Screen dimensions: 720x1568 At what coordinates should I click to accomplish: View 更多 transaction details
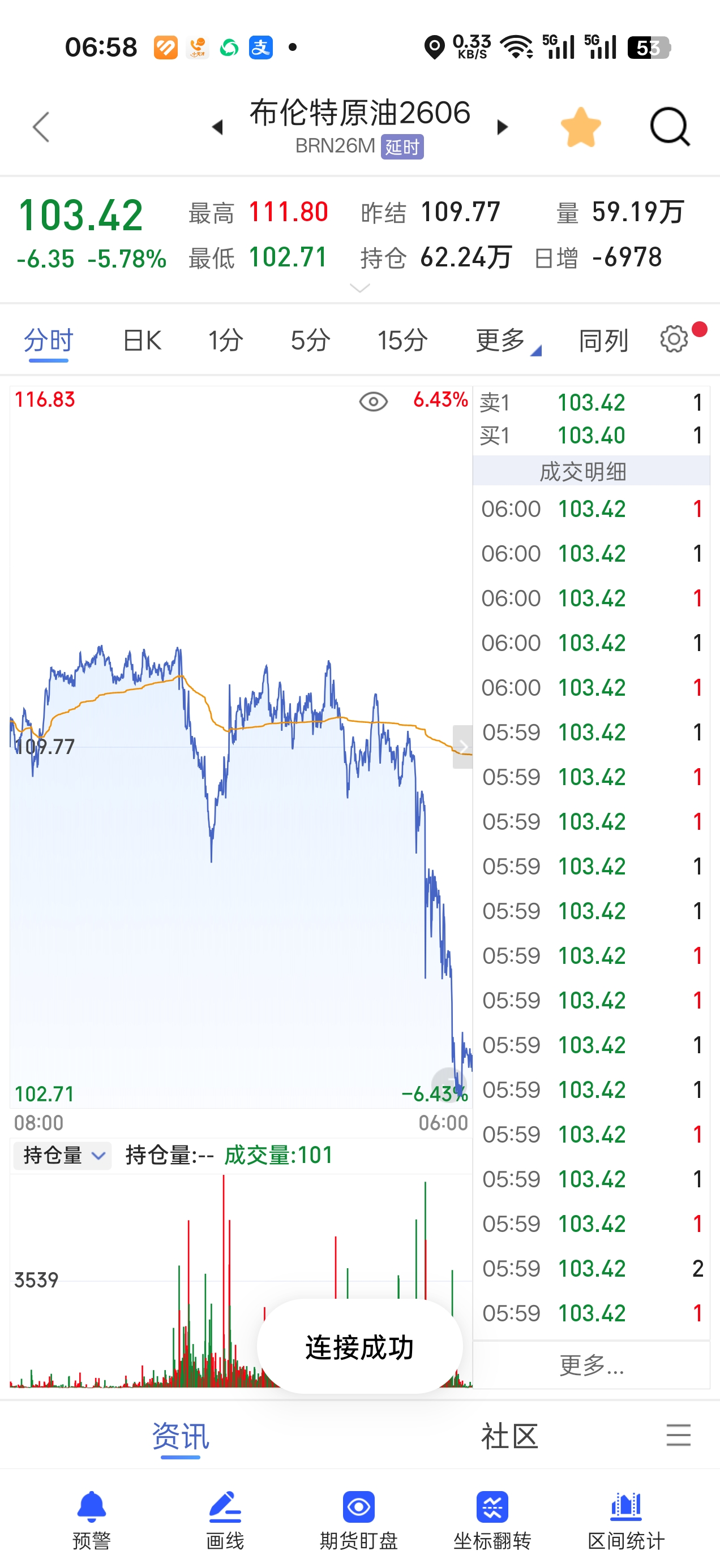pos(591,1366)
